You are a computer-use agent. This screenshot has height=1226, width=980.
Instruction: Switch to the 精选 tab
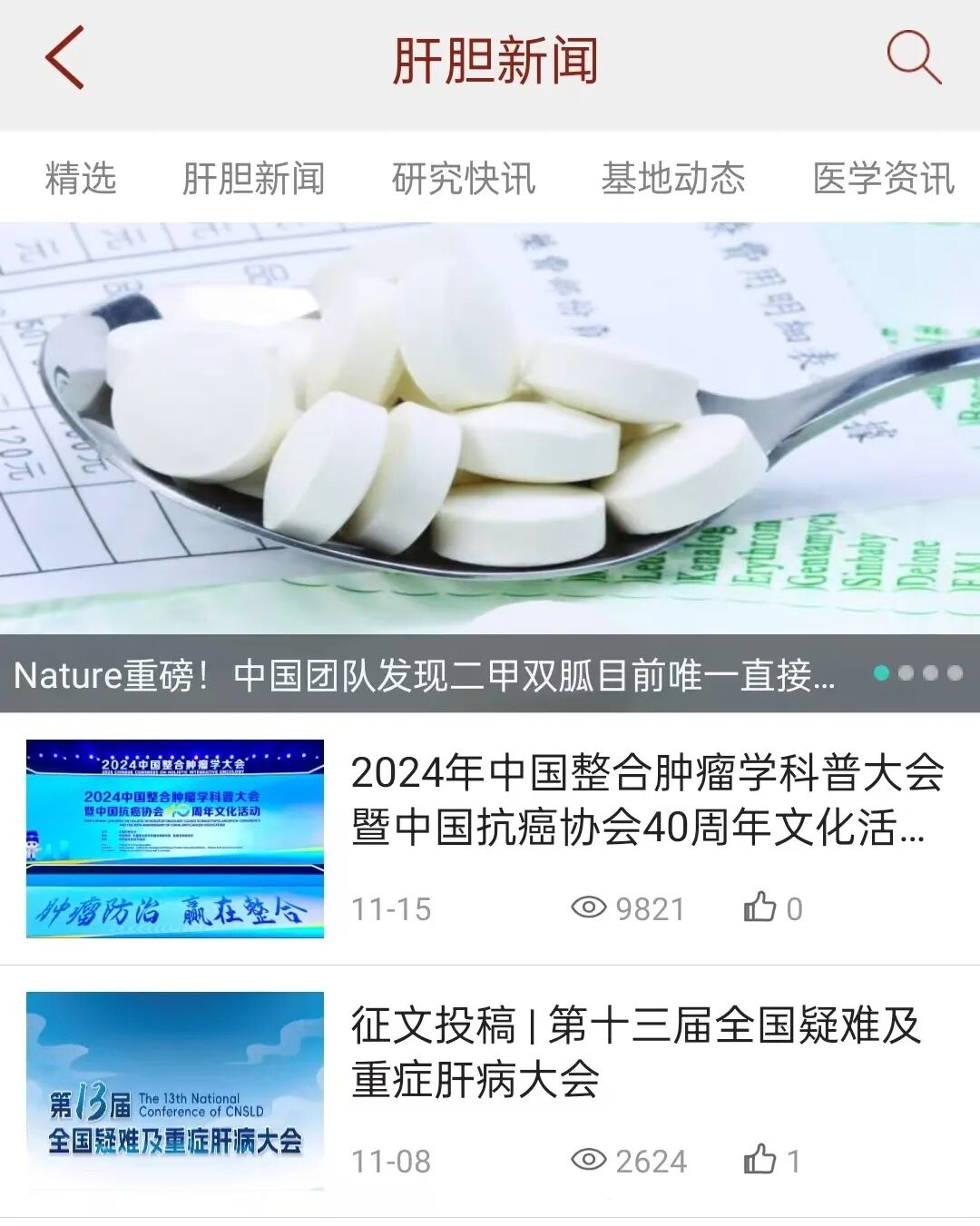coord(81,178)
